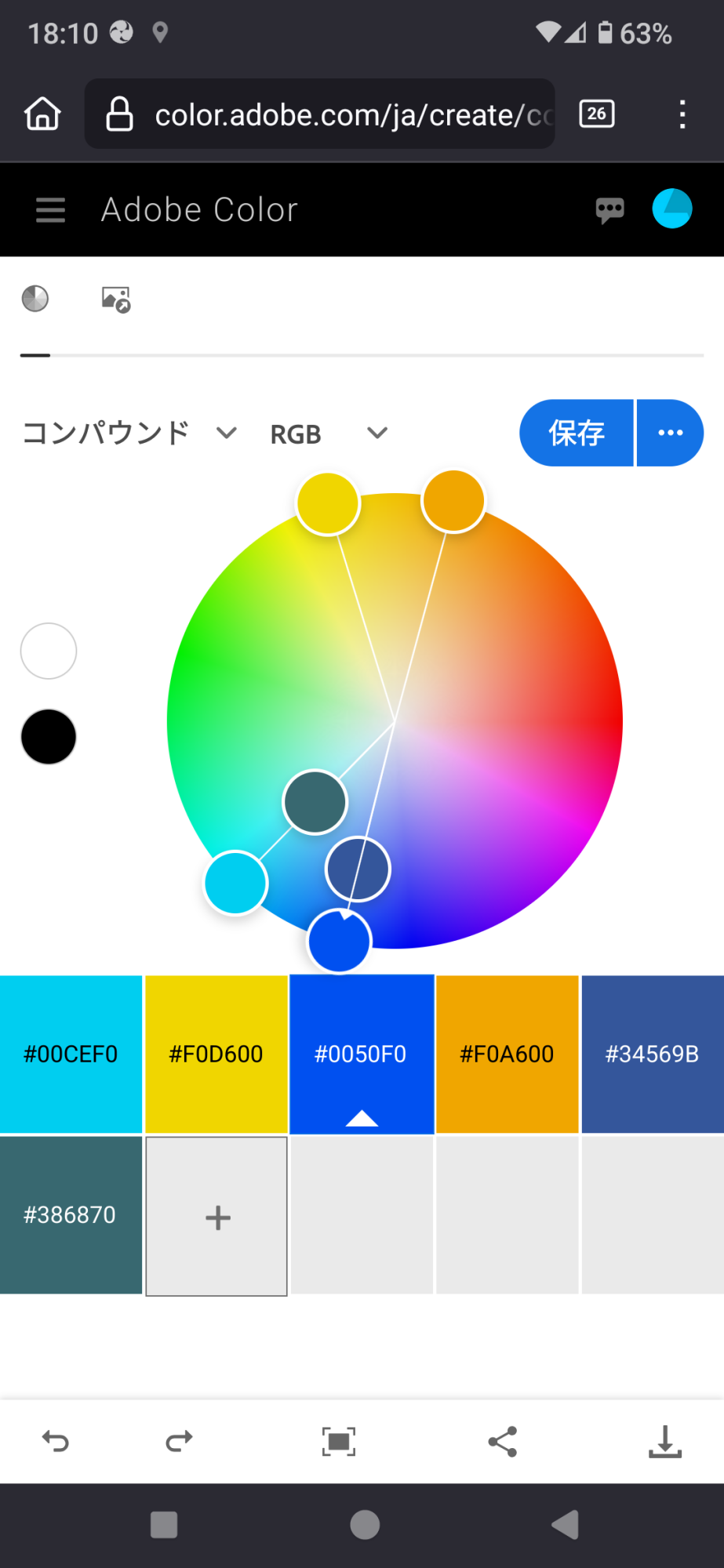Image resolution: width=724 pixels, height=1568 pixels.
Task: Select the #386870 teal swatch
Action: click(71, 1214)
